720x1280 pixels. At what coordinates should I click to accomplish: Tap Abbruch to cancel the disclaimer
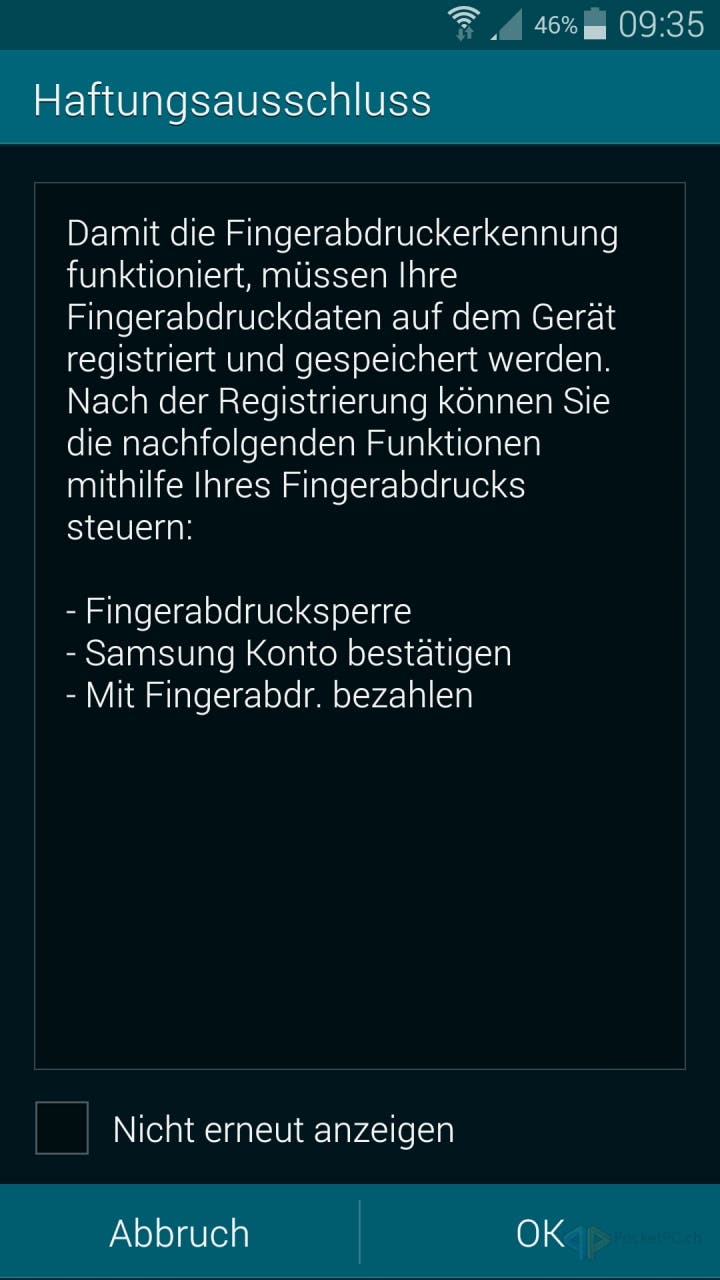[x=179, y=1233]
